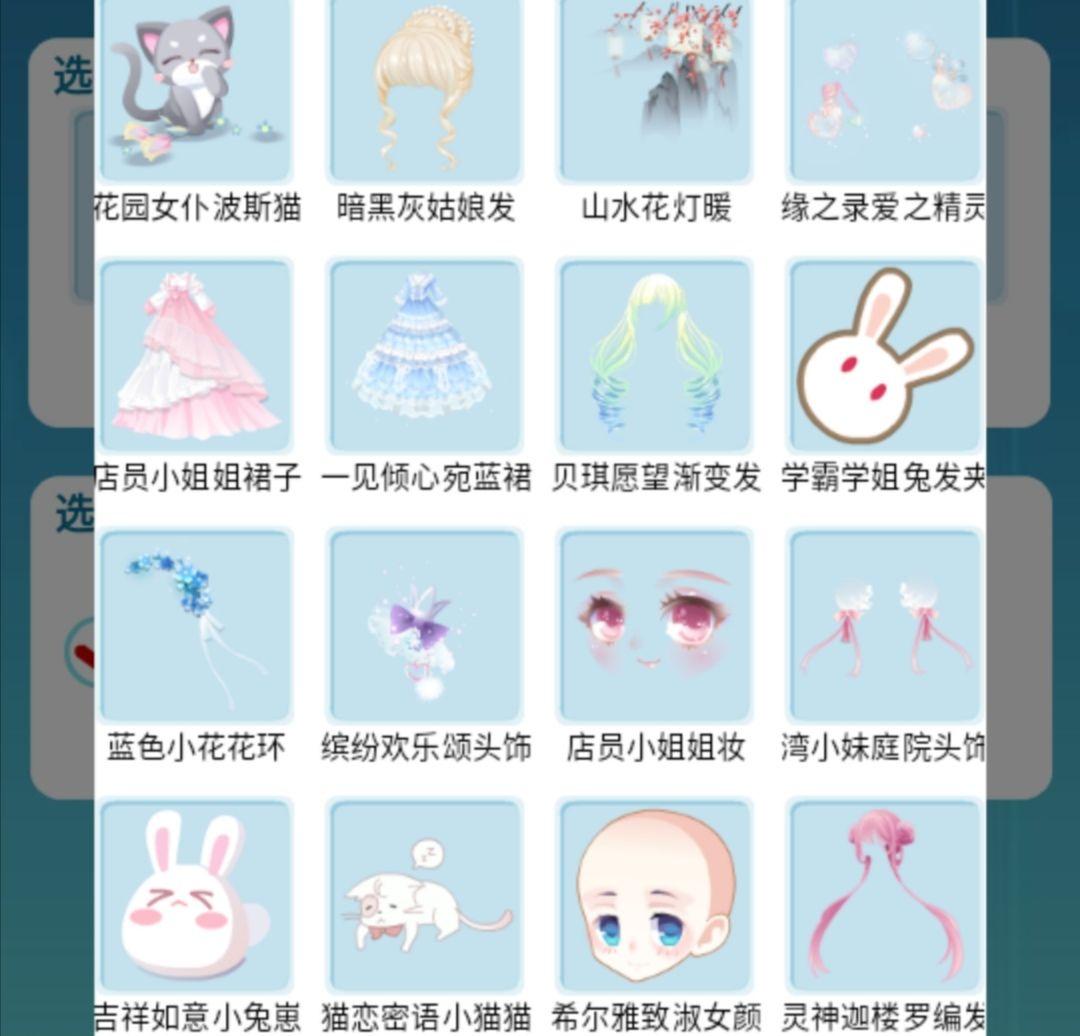
Task: Pick the 山水花灯暖 item
Action: (x=656, y=90)
